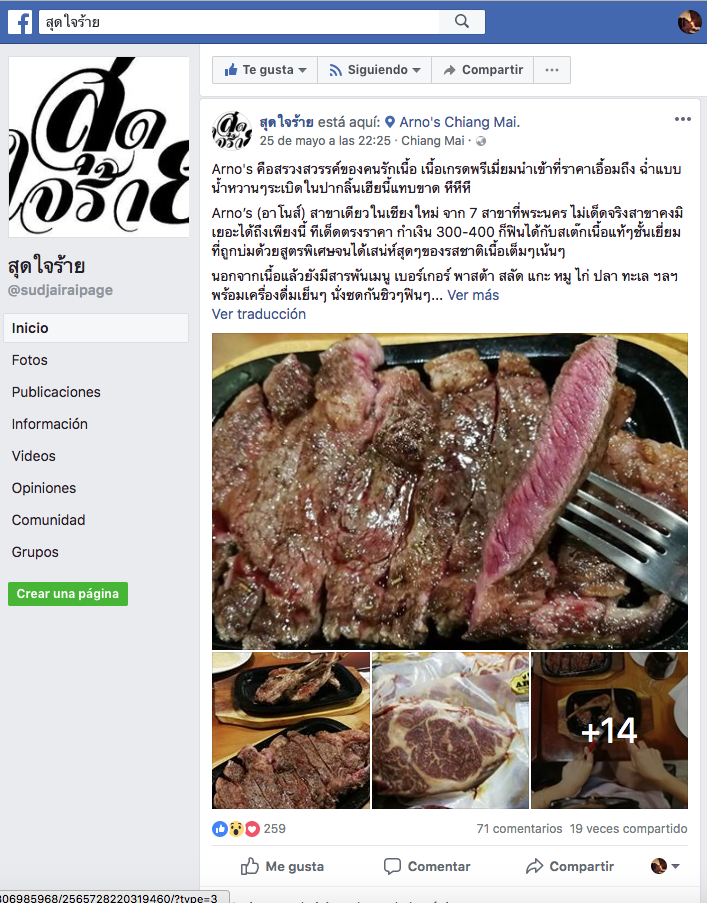This screenshot has width=707, height=903.
Task: Open the Facebook home logo
Action: coord(19,21)
